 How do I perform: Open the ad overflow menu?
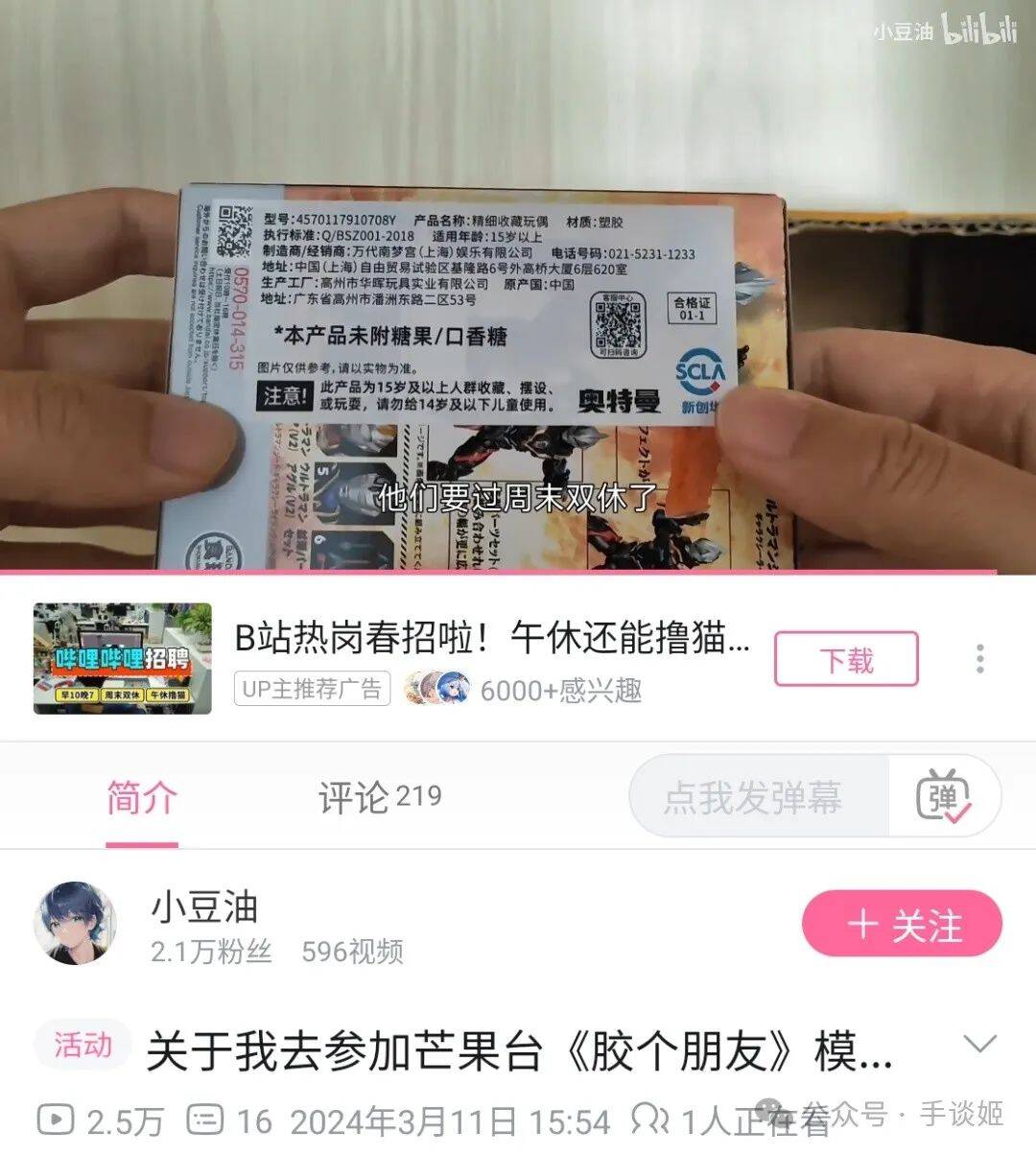979,659
